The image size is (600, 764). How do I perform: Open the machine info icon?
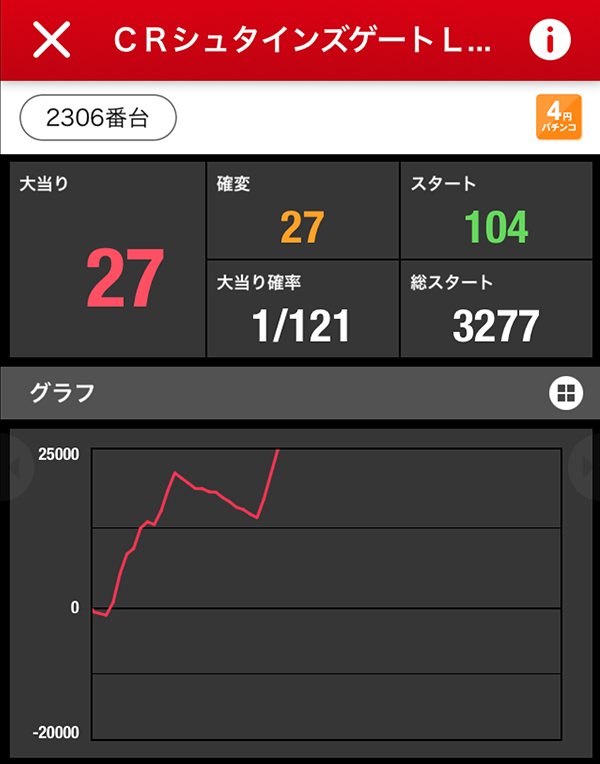(549, 40)
